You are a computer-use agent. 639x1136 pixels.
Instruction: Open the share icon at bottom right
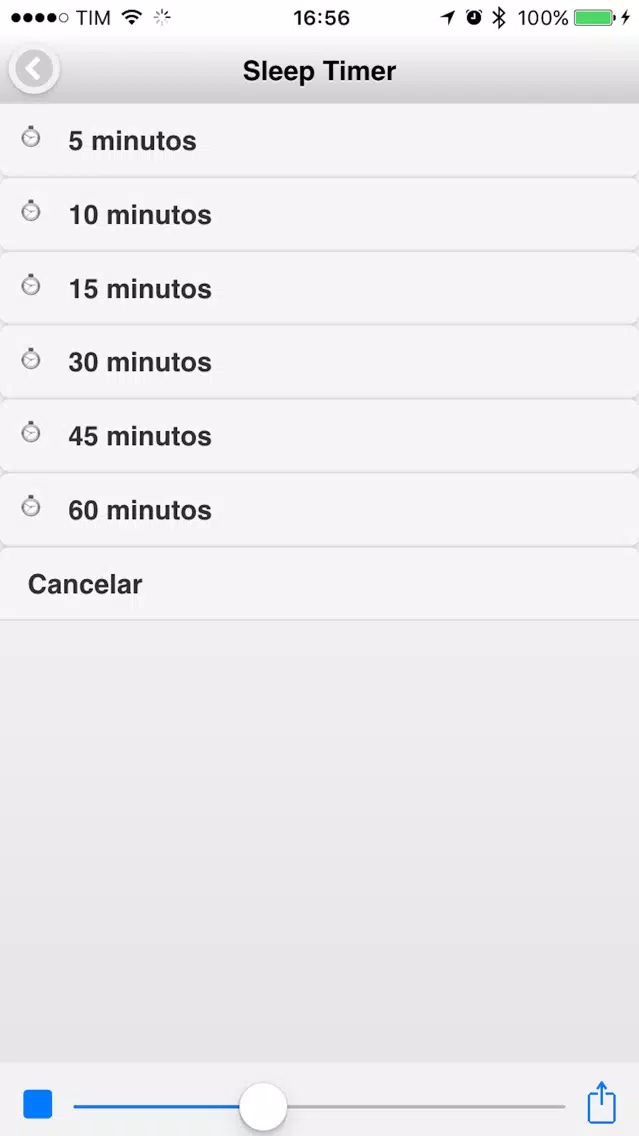tap(601, 1102)
